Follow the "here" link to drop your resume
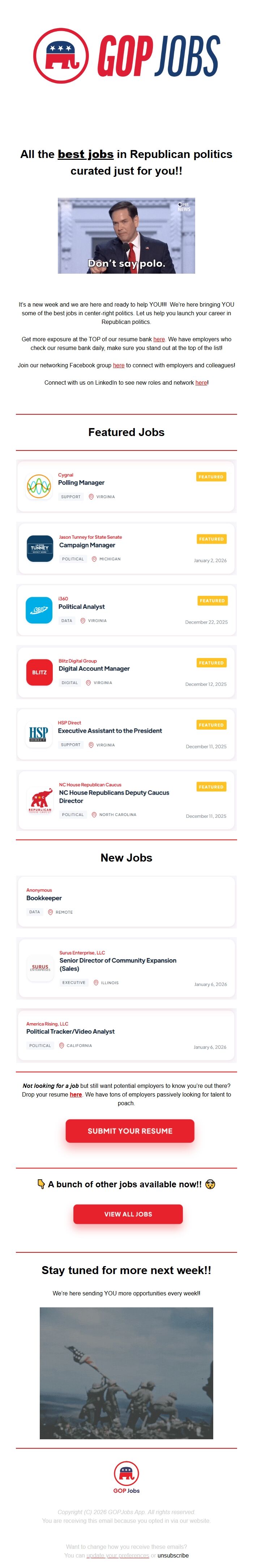The image size is (253, 1568). point(76,1094)
